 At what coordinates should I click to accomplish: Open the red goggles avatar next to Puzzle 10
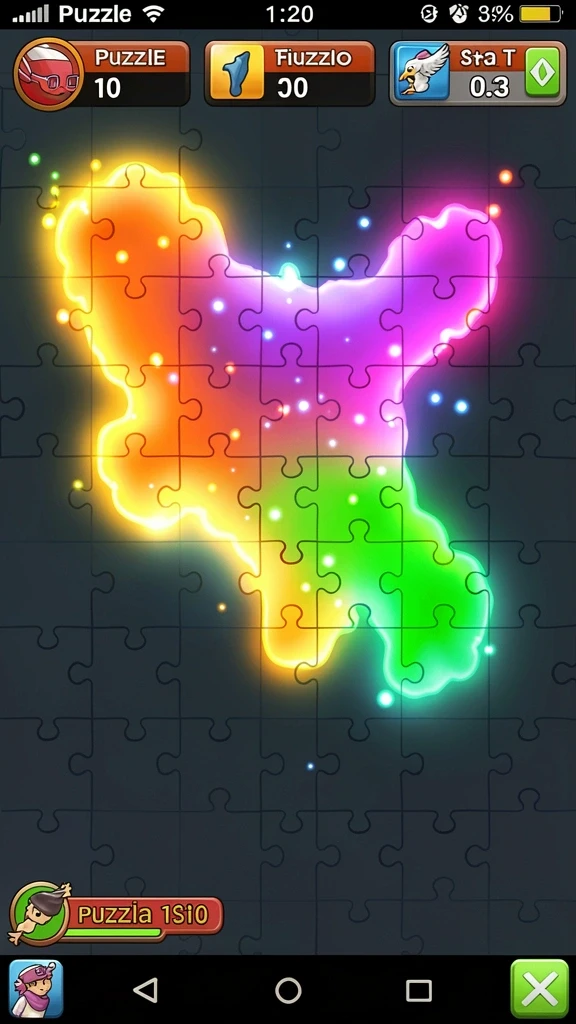[48, 73]
